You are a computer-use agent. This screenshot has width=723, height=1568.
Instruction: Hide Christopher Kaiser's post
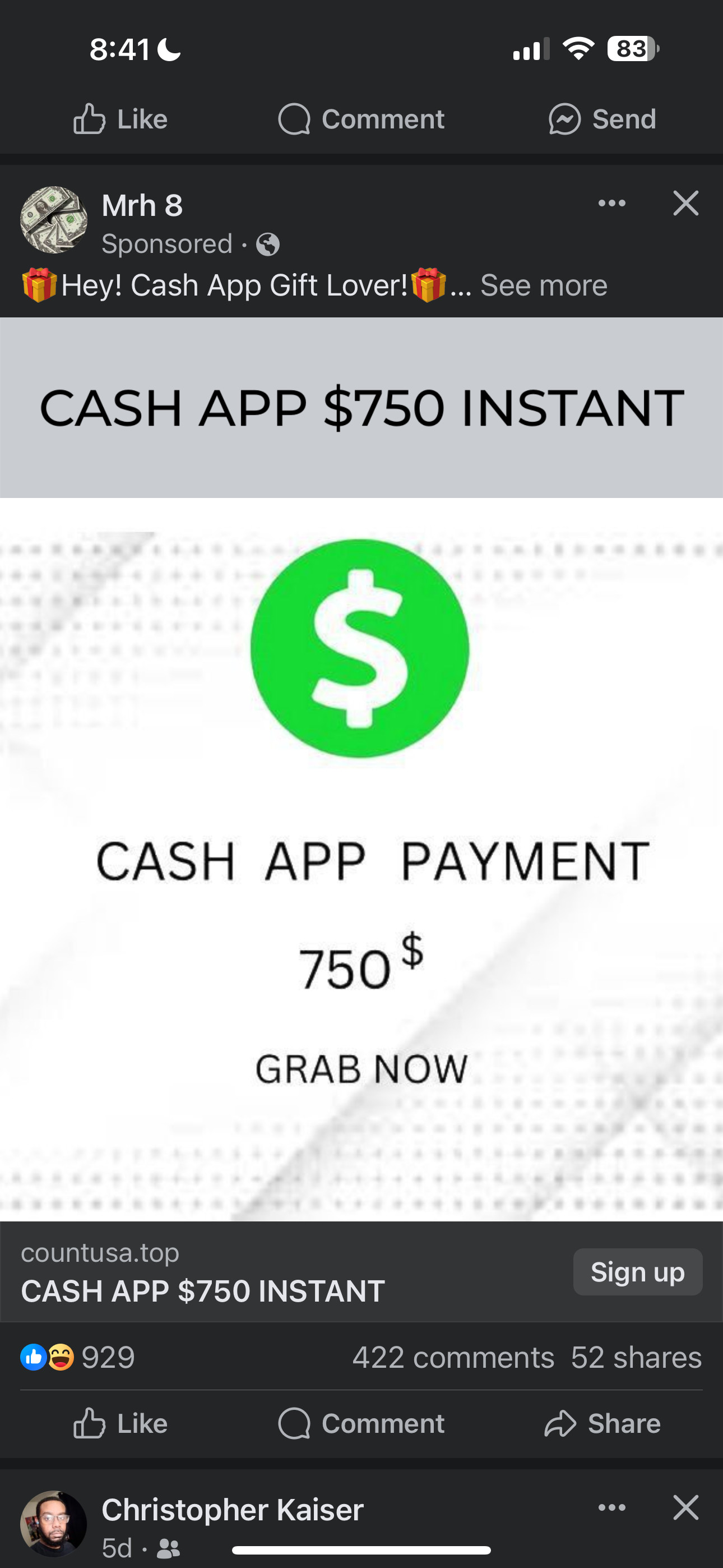[x=686, y=1508]
